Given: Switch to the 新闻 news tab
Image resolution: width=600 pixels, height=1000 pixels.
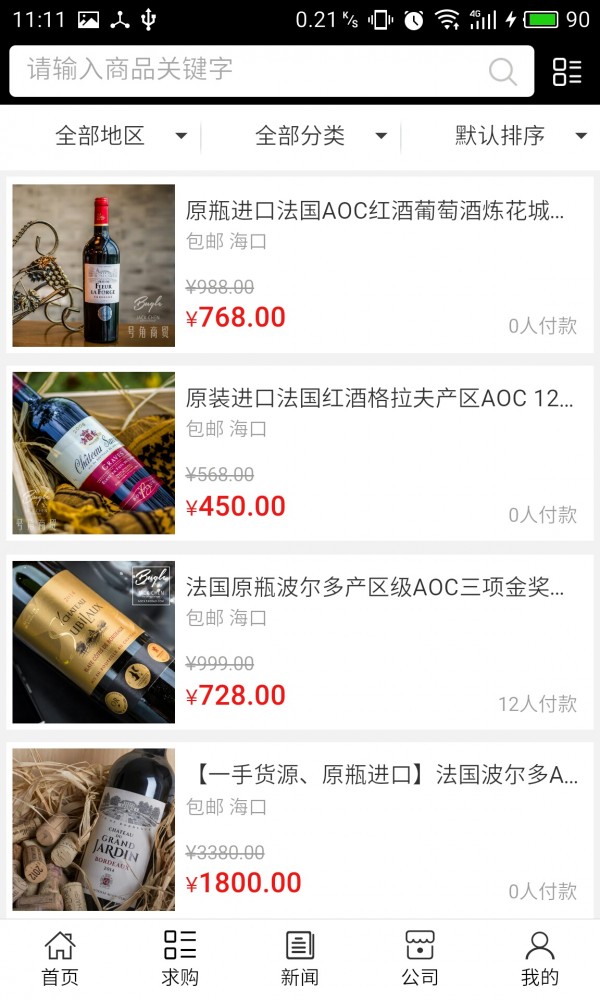Looking at the screenshot, I should tap(300, 959).
